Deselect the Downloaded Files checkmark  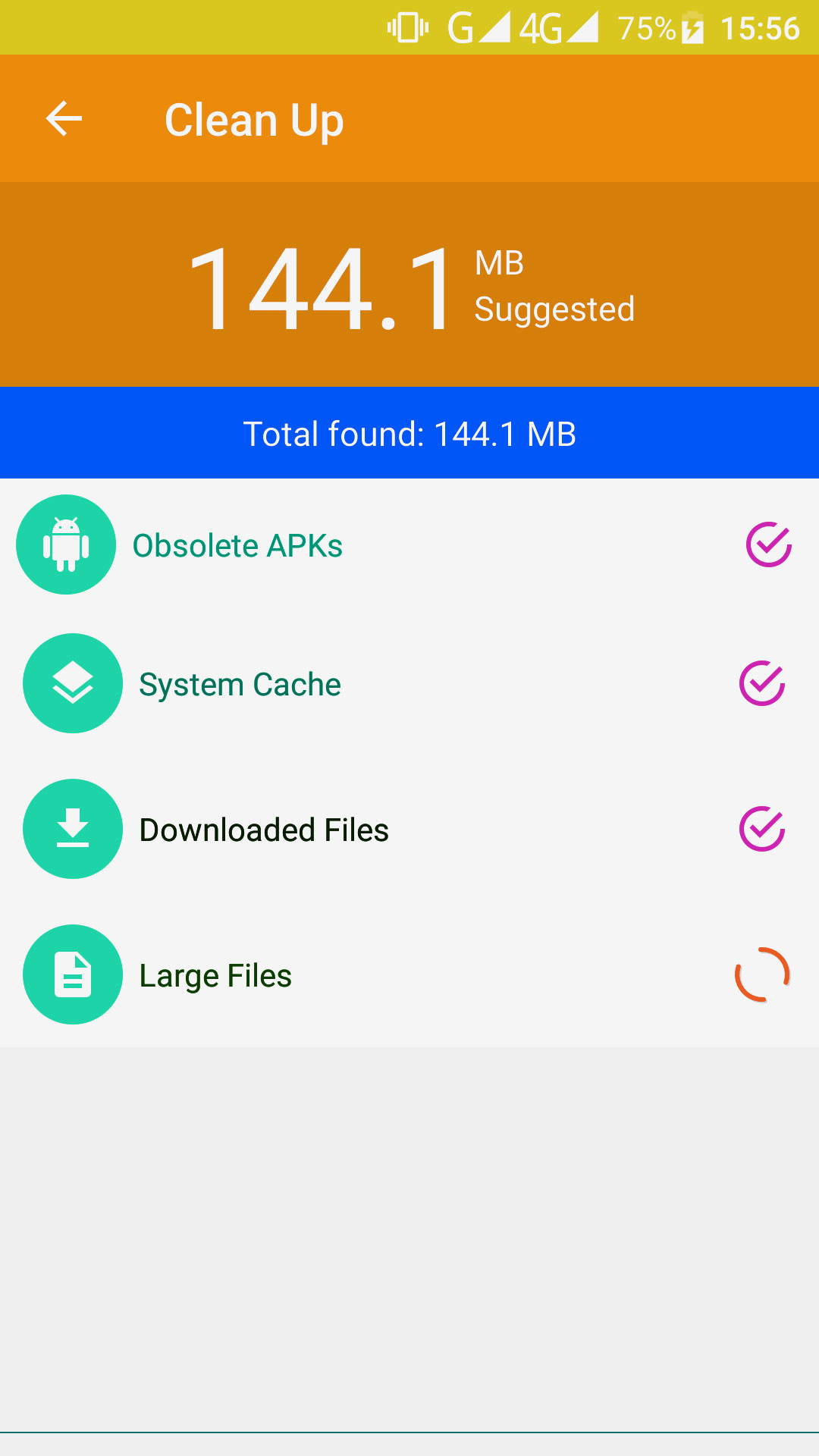click(x=761, y=829)
